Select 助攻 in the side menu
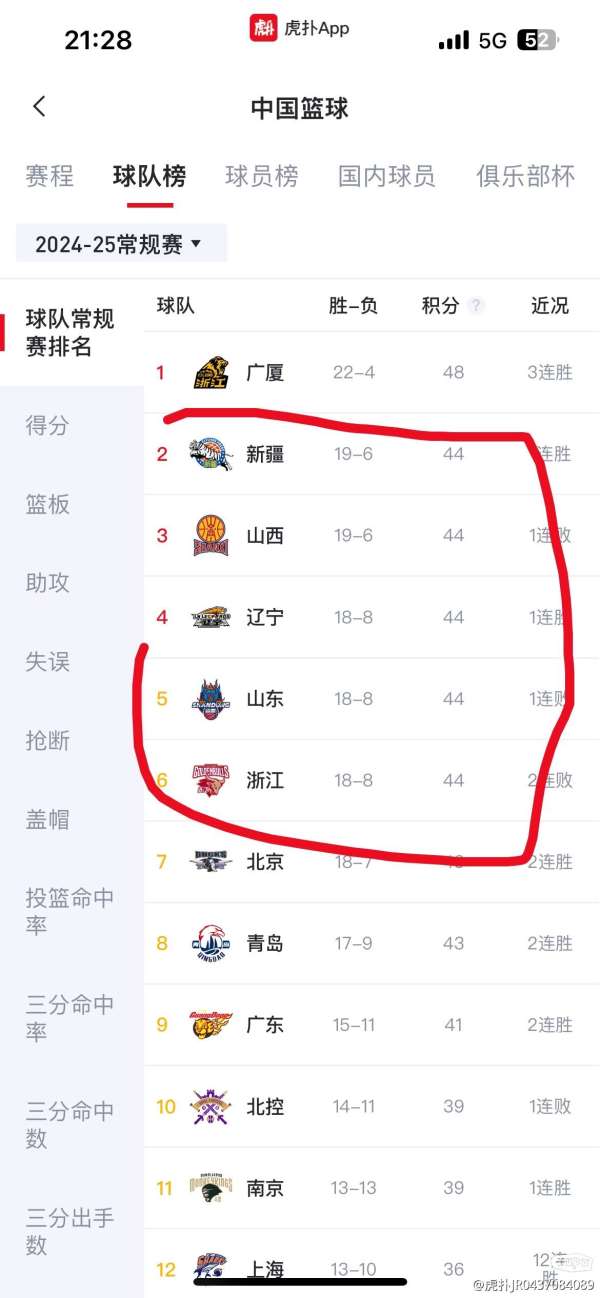 (48, 583)
